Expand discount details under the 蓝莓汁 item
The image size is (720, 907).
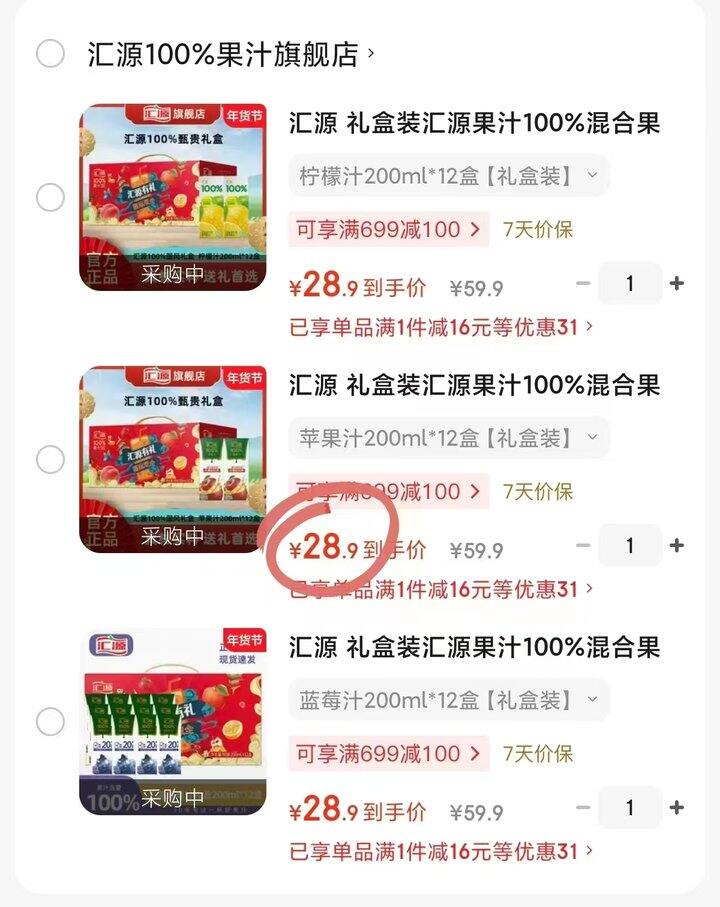point(441,852)
